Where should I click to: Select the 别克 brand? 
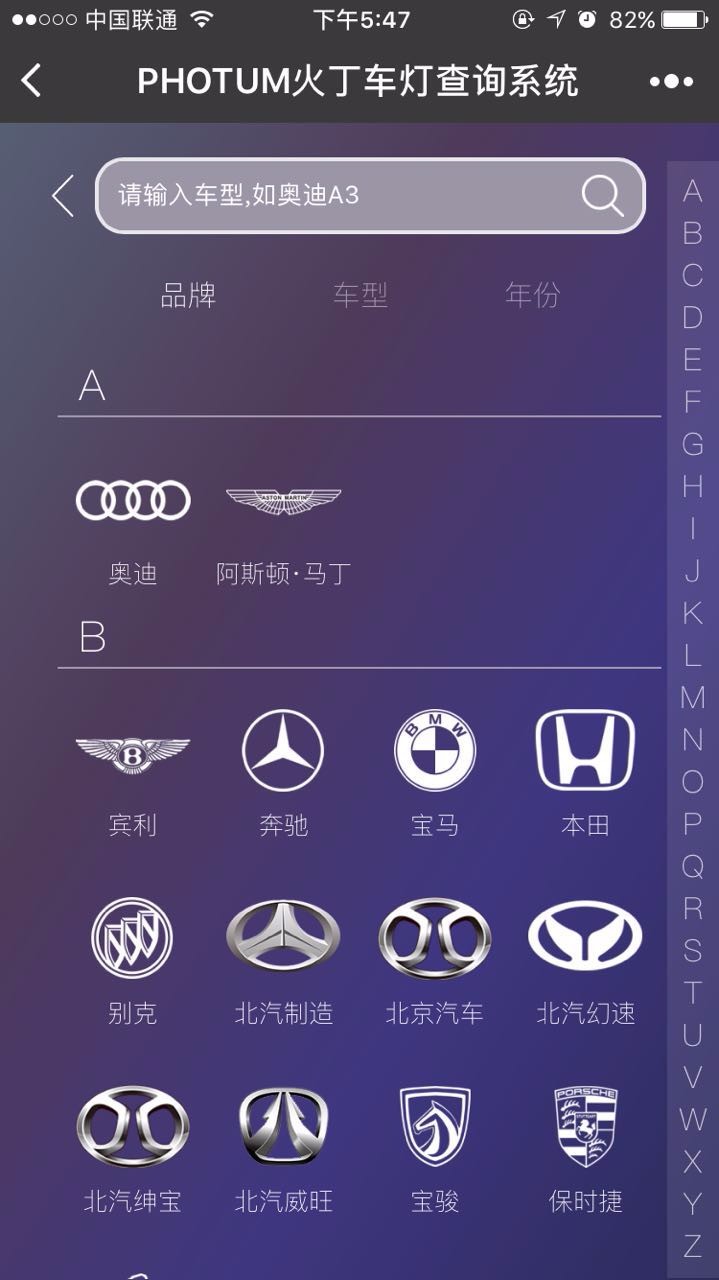coord(132,962)
